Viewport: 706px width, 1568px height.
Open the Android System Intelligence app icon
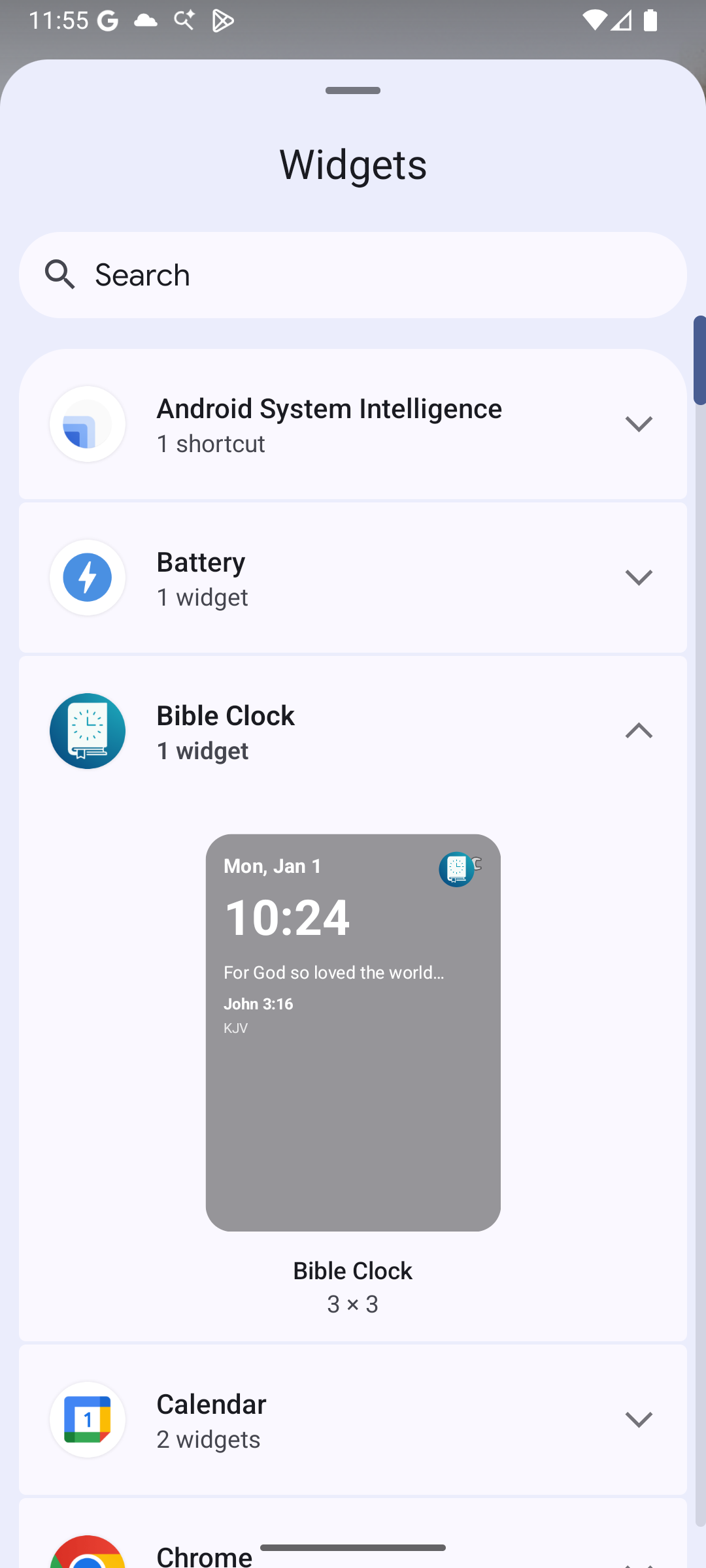click(87, 424)
